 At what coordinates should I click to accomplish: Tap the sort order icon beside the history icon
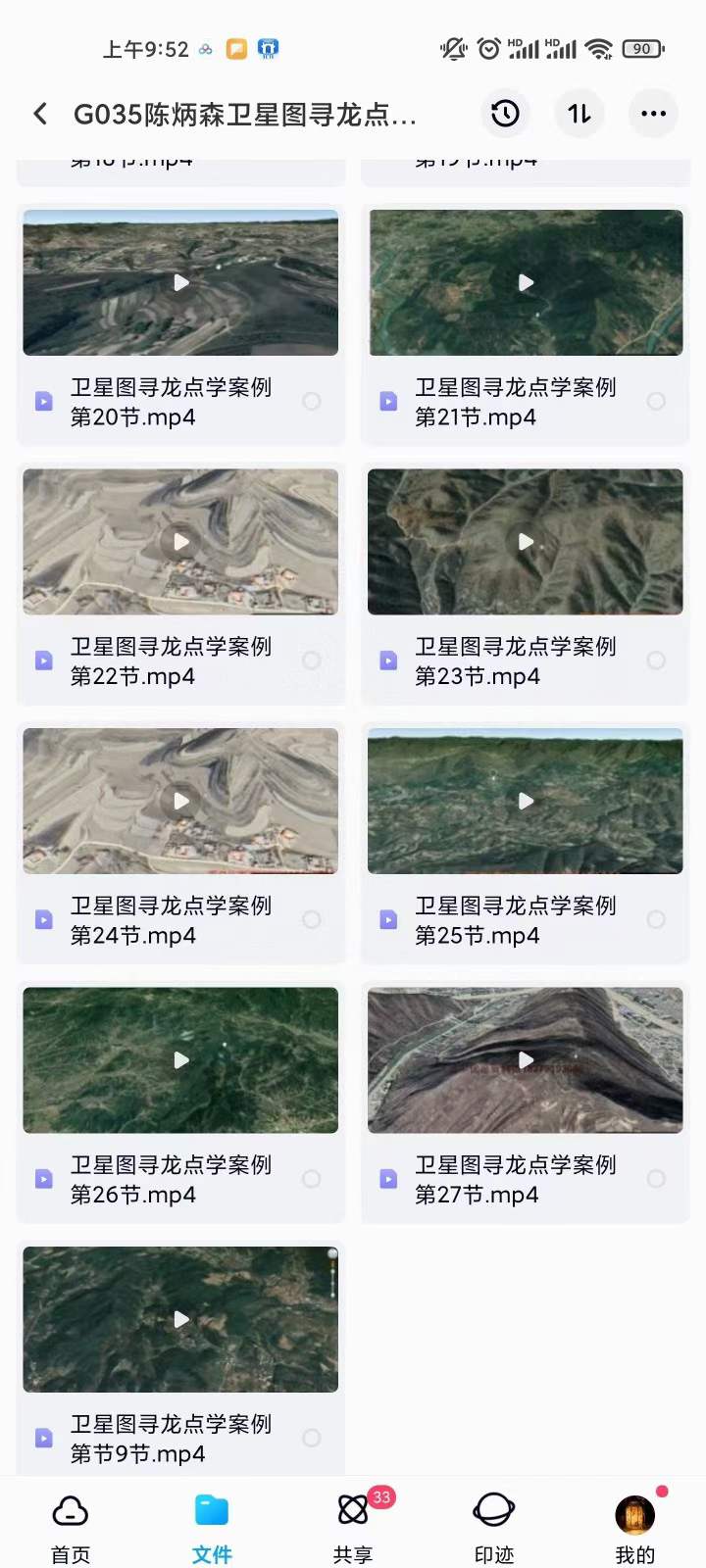(x=579, y=113)
